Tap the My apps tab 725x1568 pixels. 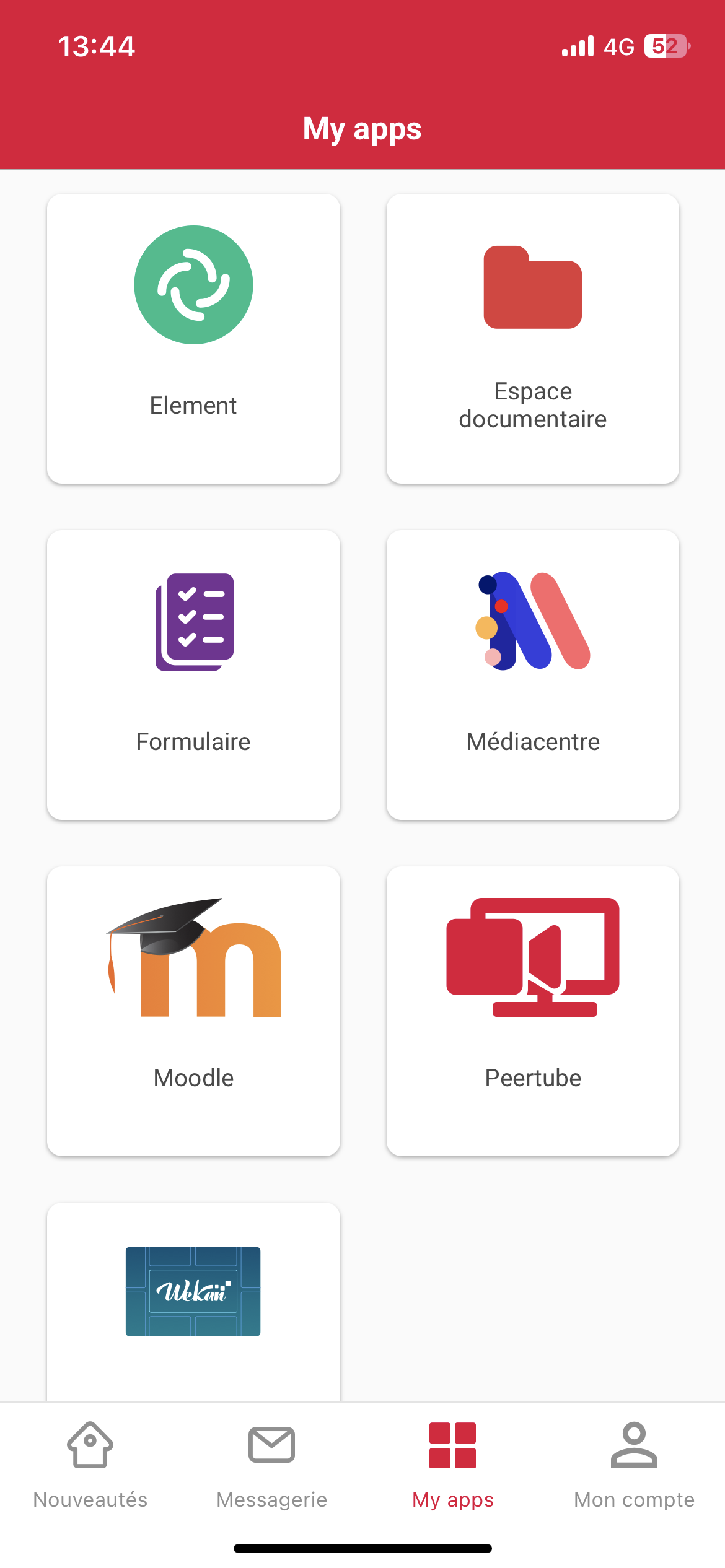coord(453,1465)
